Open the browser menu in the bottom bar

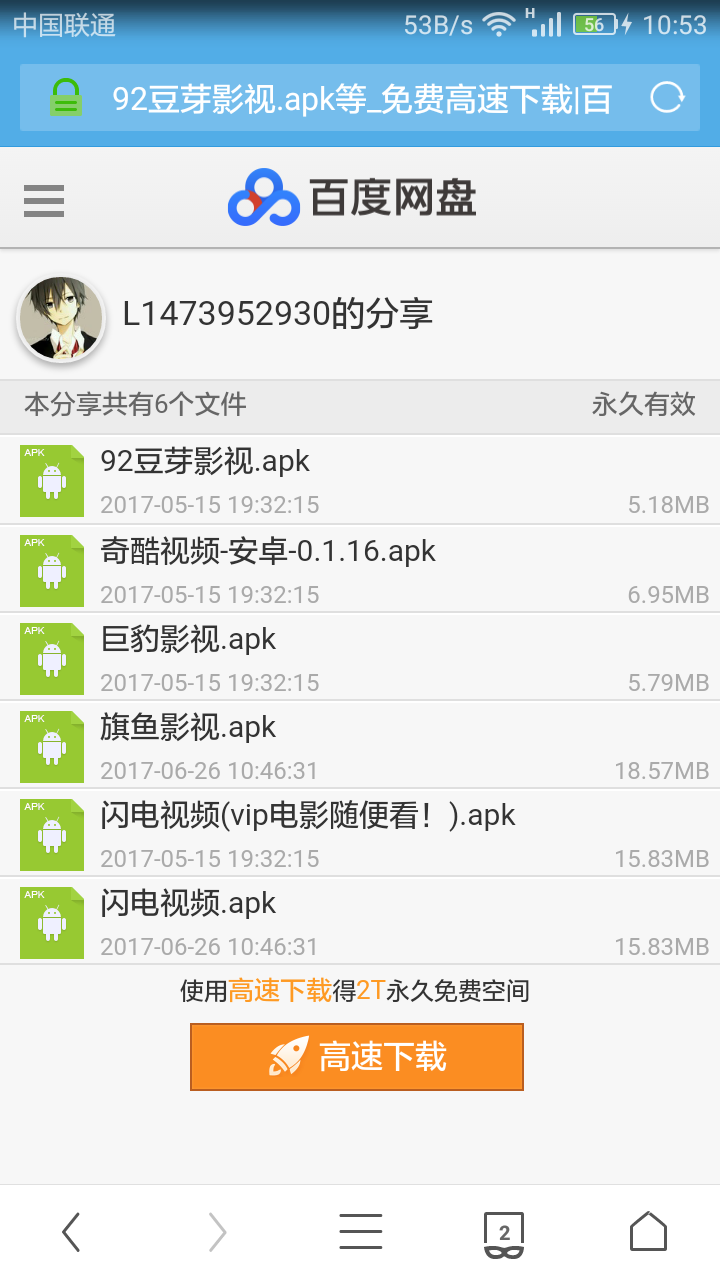(x=360, y=1232)
